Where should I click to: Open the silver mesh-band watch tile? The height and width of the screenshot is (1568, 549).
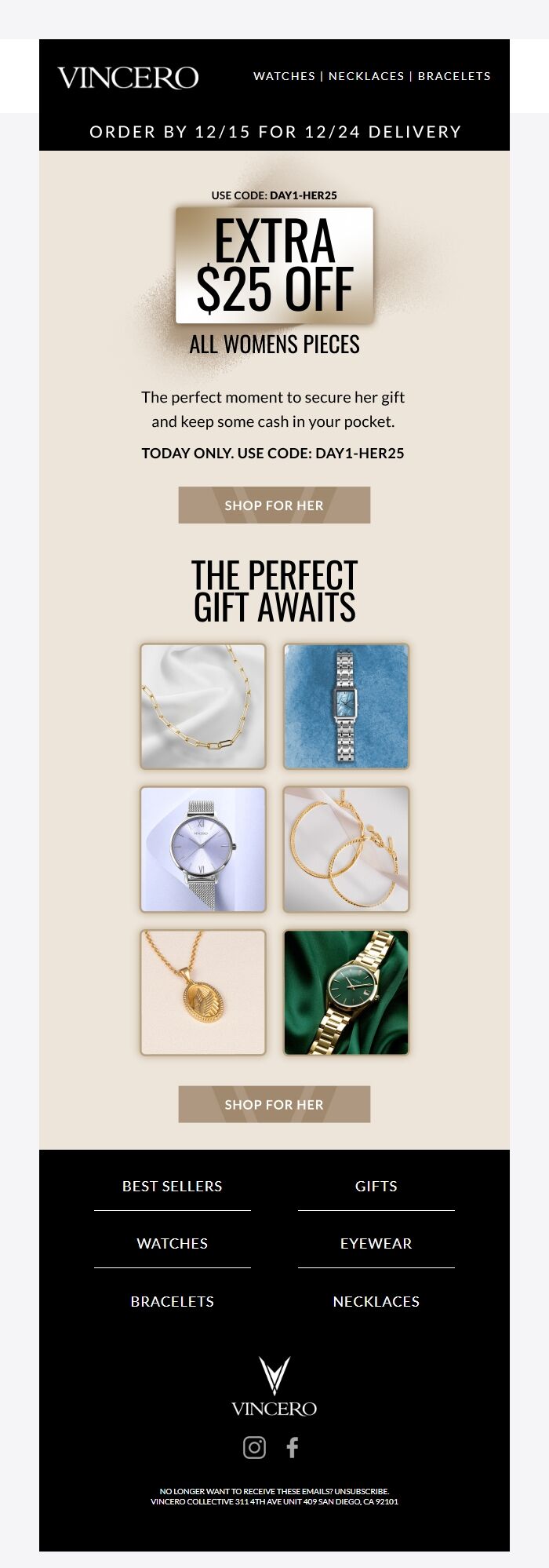pos(203,849)
